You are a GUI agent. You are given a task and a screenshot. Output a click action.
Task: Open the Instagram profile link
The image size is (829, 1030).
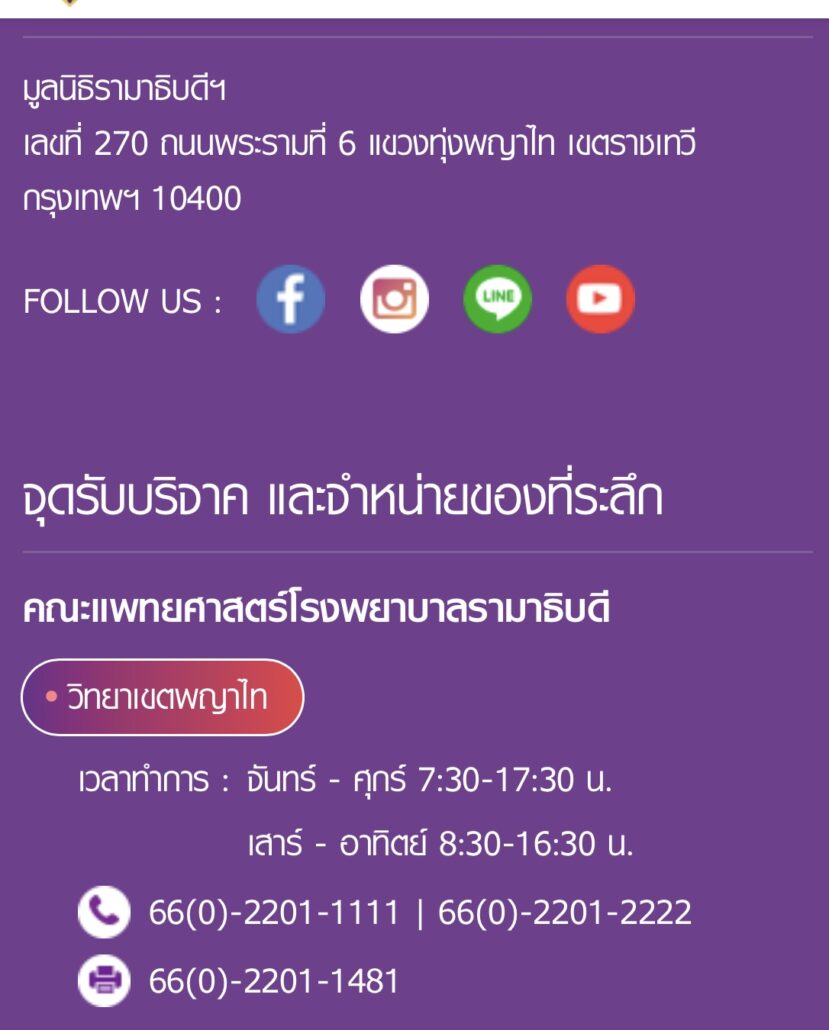pos(394,299)
